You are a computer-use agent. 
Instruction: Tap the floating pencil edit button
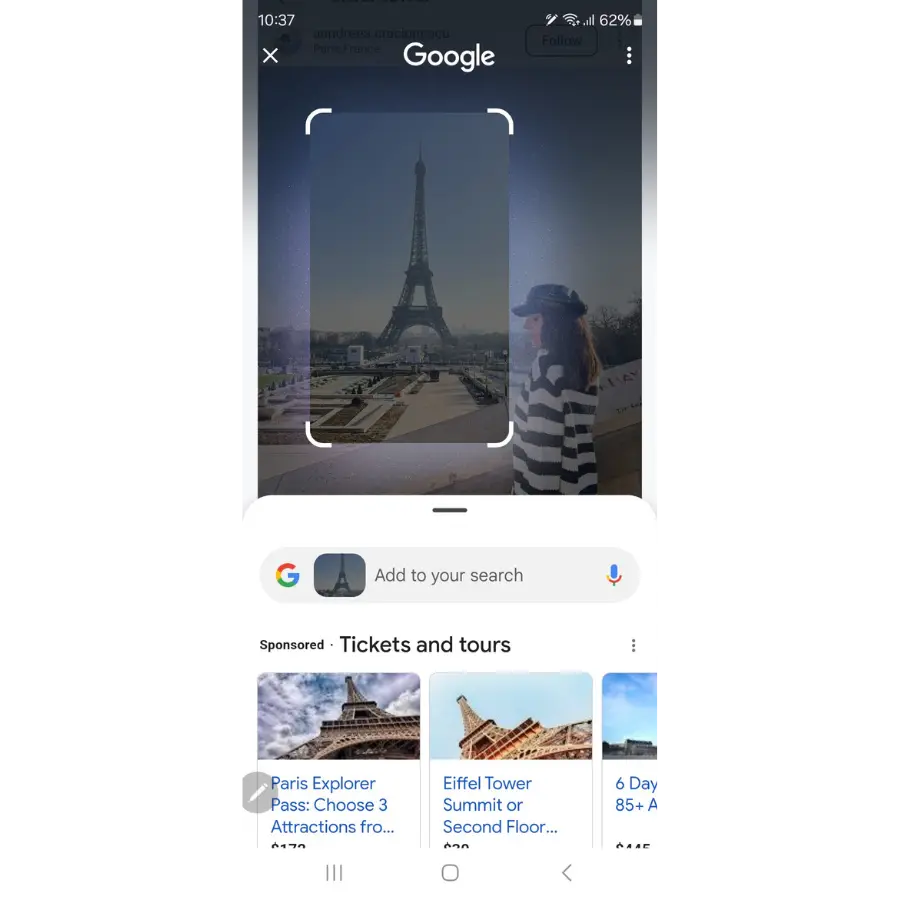coord(258,792)
